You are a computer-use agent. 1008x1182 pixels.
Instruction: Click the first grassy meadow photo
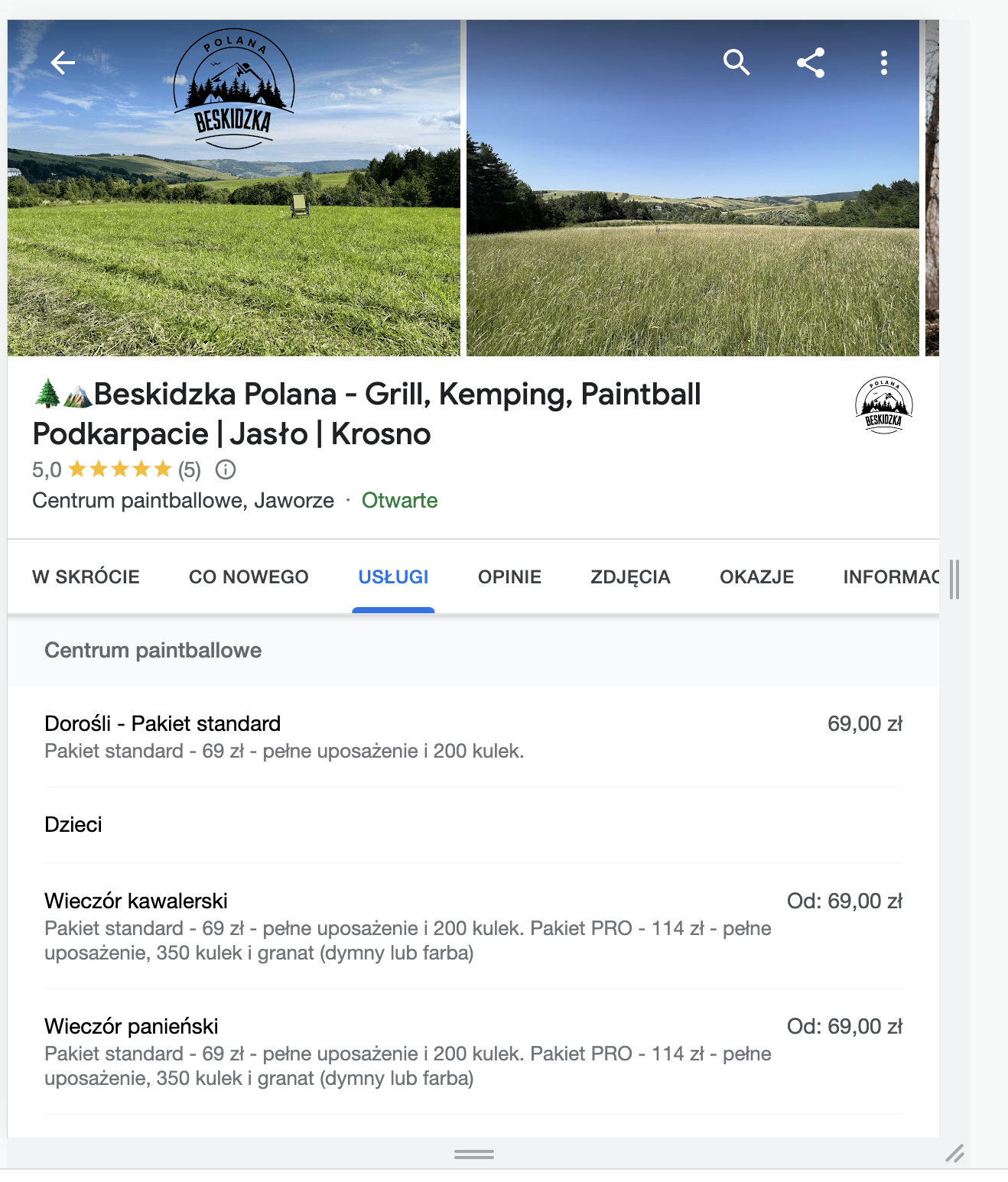229,229
